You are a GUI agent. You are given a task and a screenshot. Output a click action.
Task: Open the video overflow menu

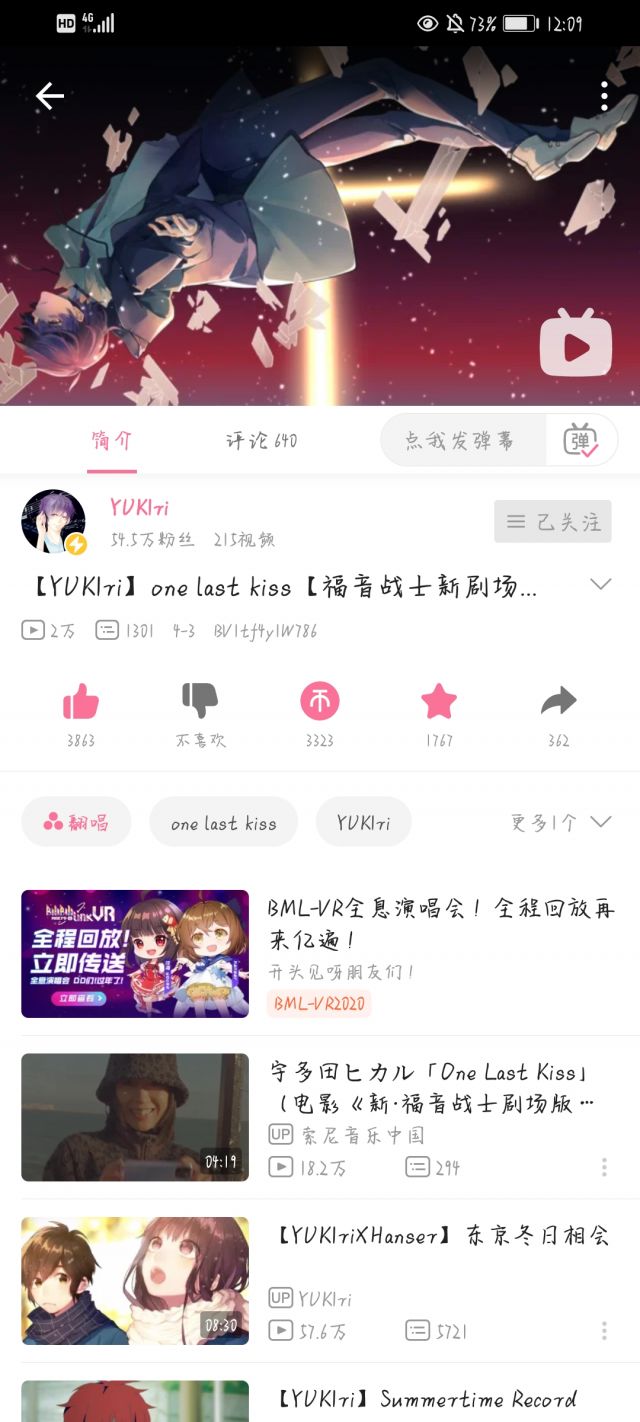(604, 96)
